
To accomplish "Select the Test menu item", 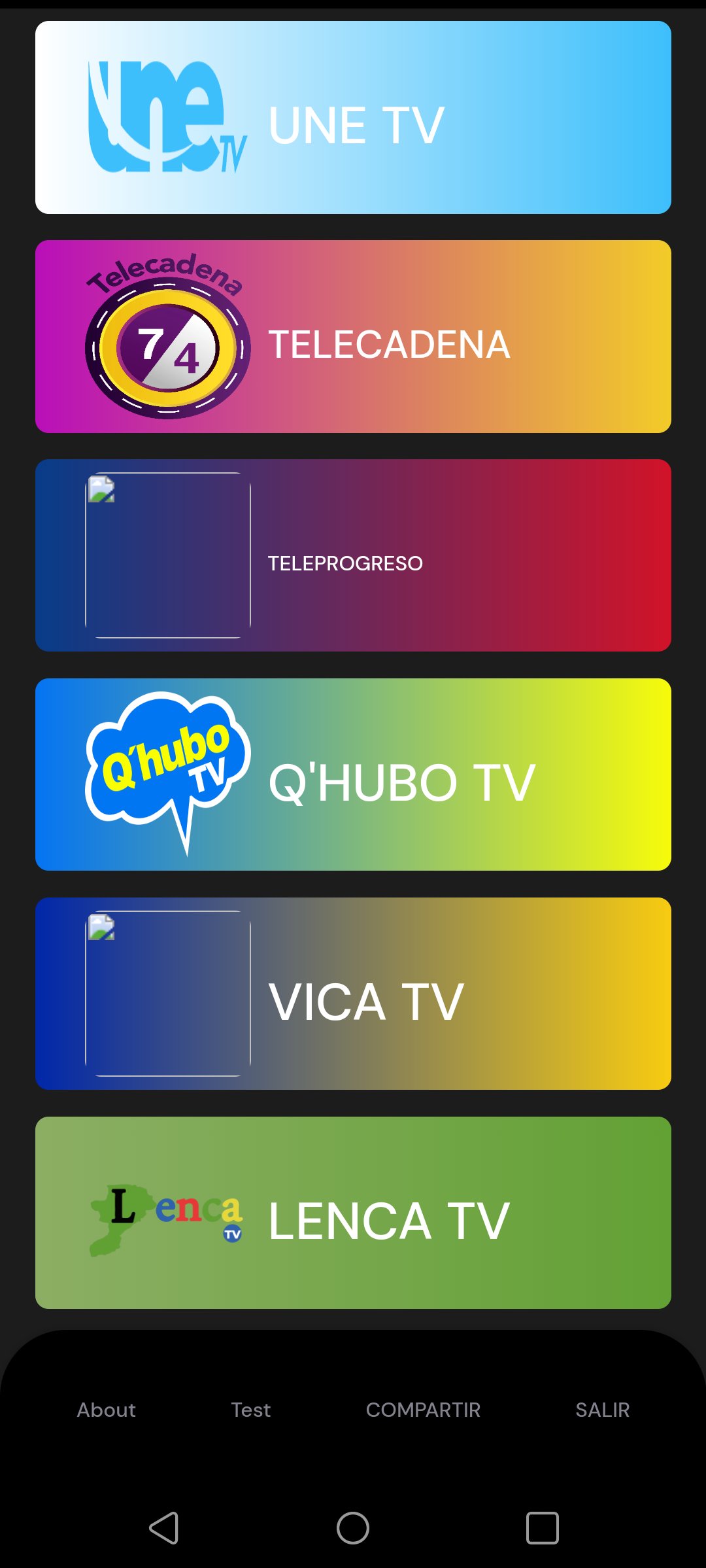I will tap(250, 1410).
